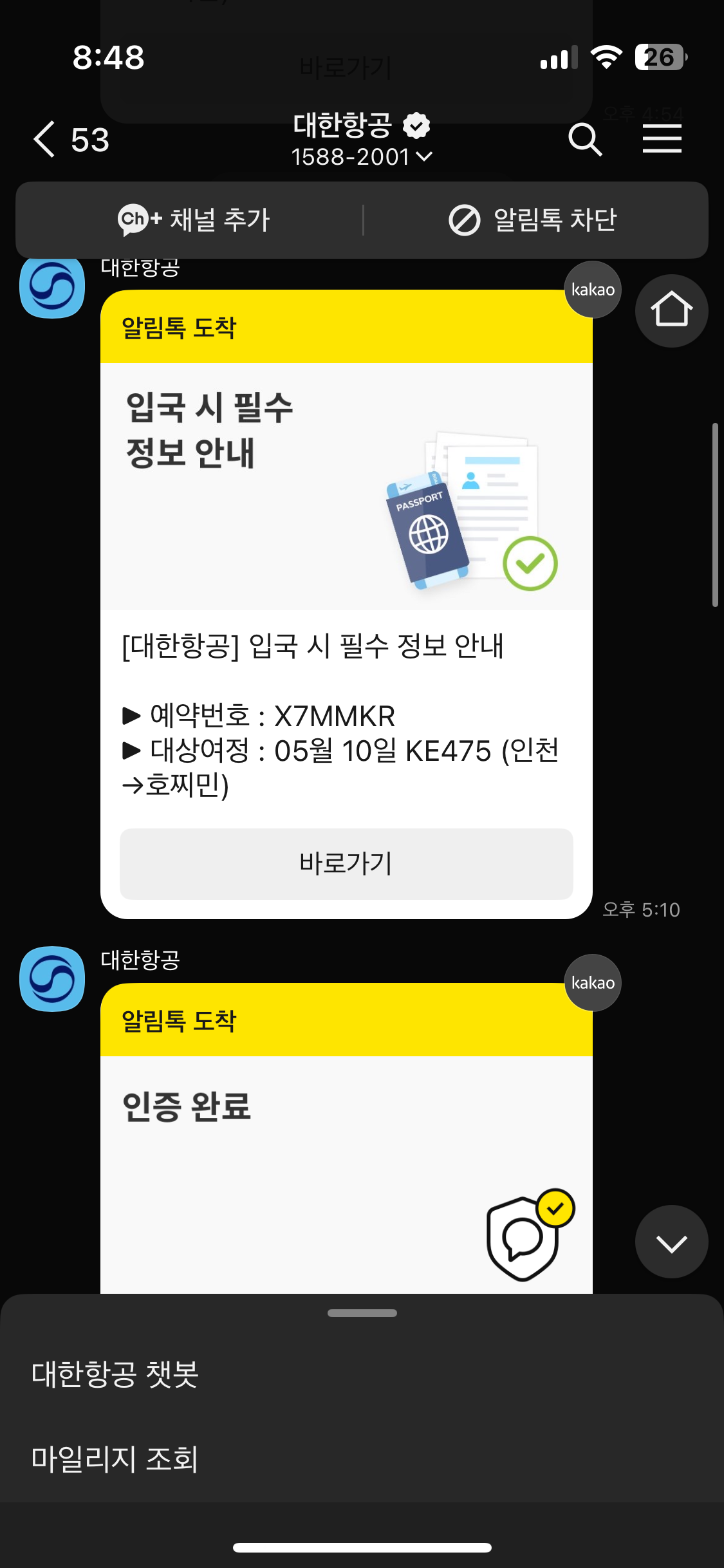Tap the bottom sheet drag handle
The height and width of the screenshot is (1568, 724).
362,1313
